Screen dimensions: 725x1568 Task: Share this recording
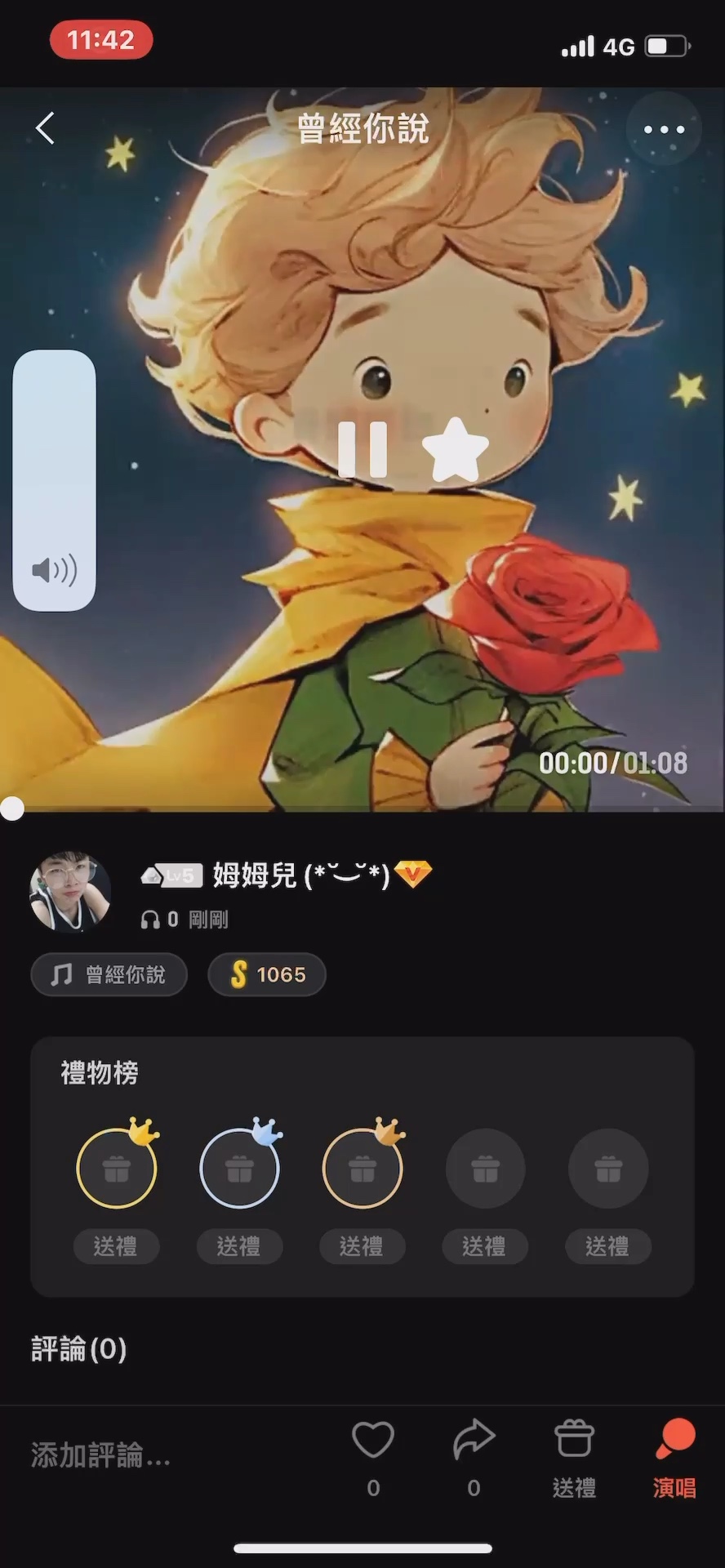[x=474, y=1441]
